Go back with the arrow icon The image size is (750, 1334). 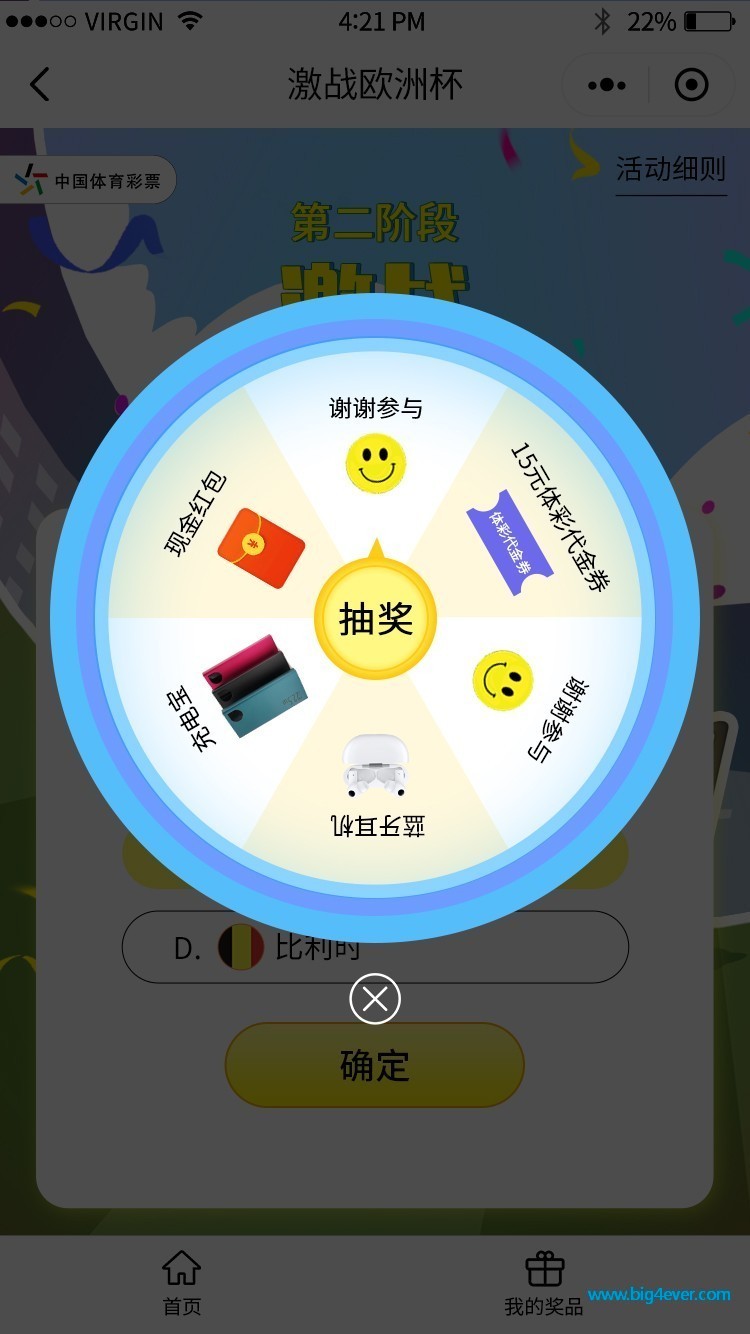(40, 85)
